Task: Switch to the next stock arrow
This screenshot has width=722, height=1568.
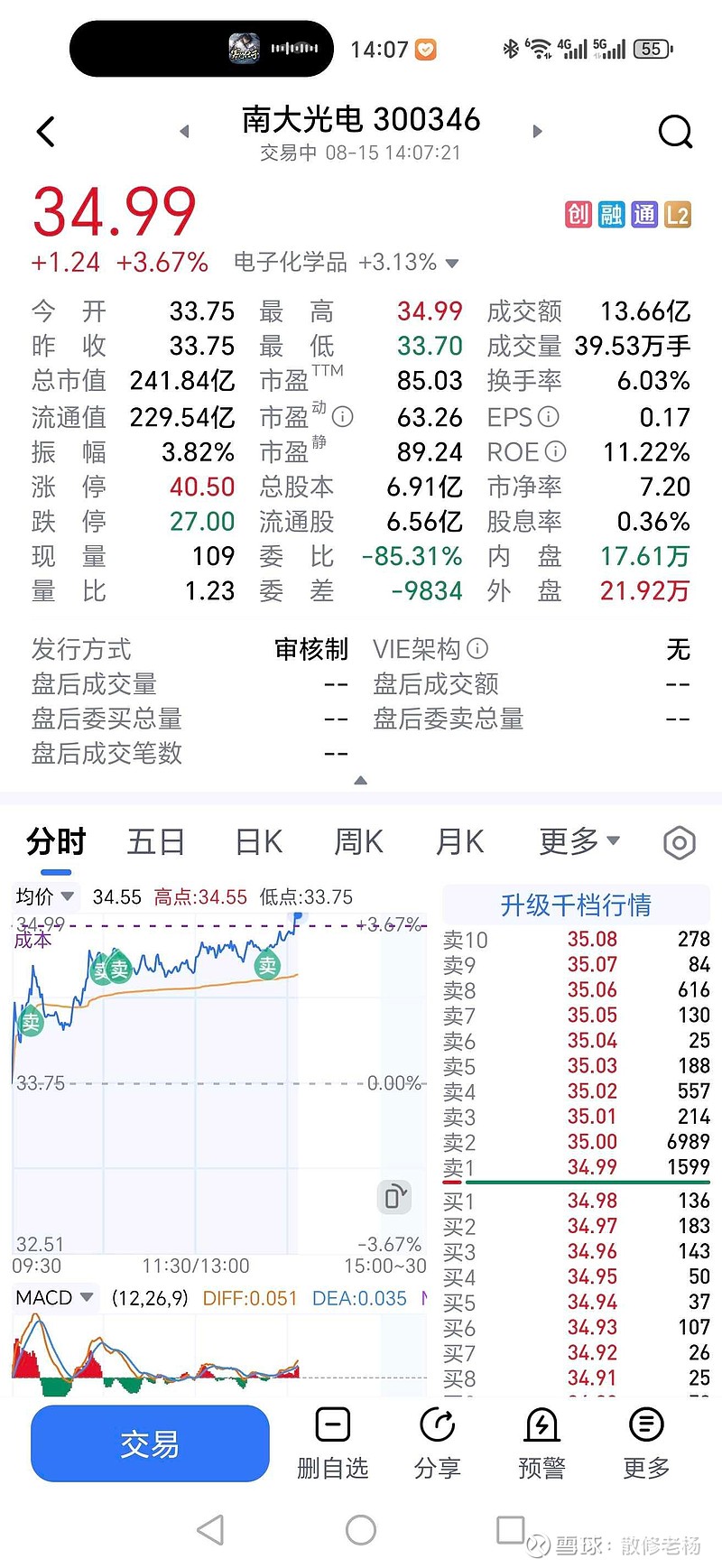Action: pyautogui.click(x=538, y=132)
